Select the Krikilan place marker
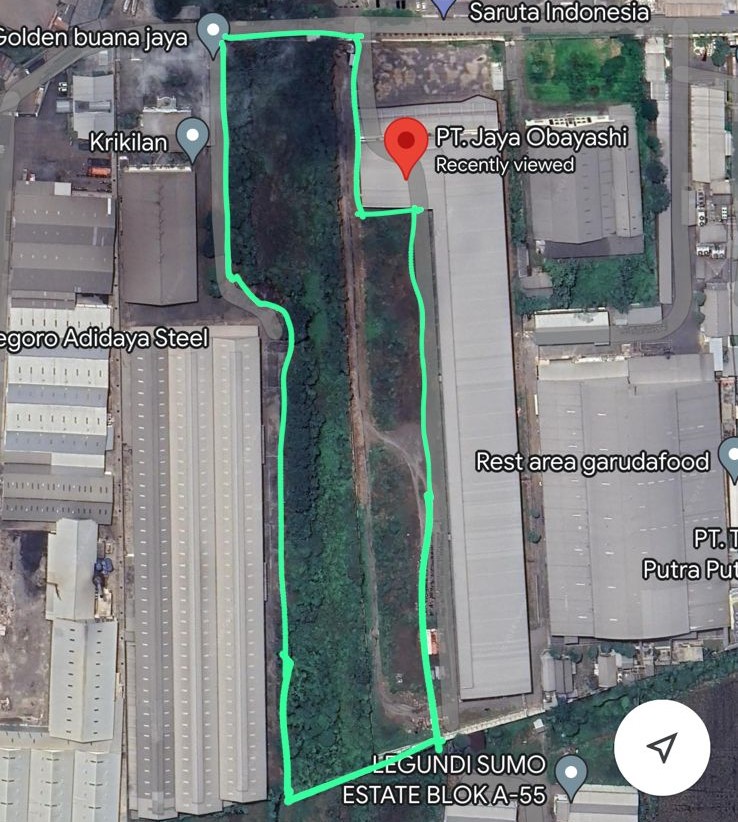This screenshot has height=822, width=738. [192, 136]
